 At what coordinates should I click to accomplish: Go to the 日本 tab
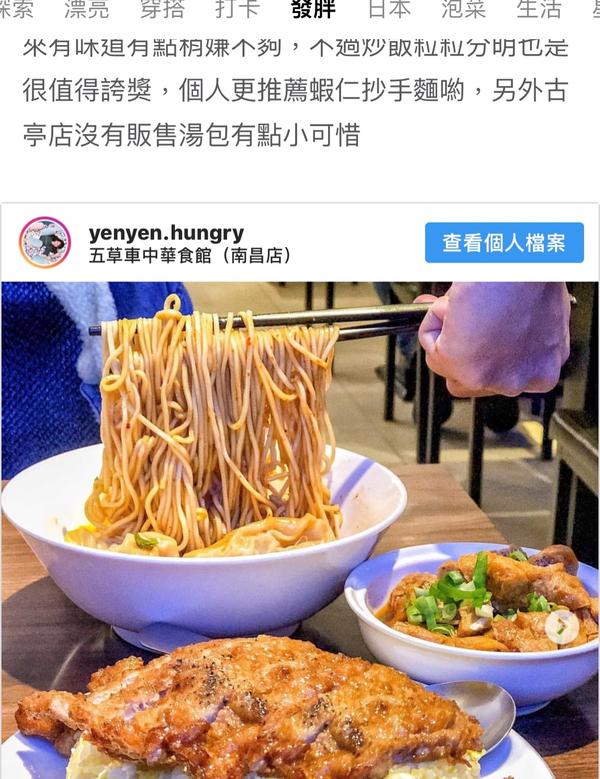click(388, 10)
